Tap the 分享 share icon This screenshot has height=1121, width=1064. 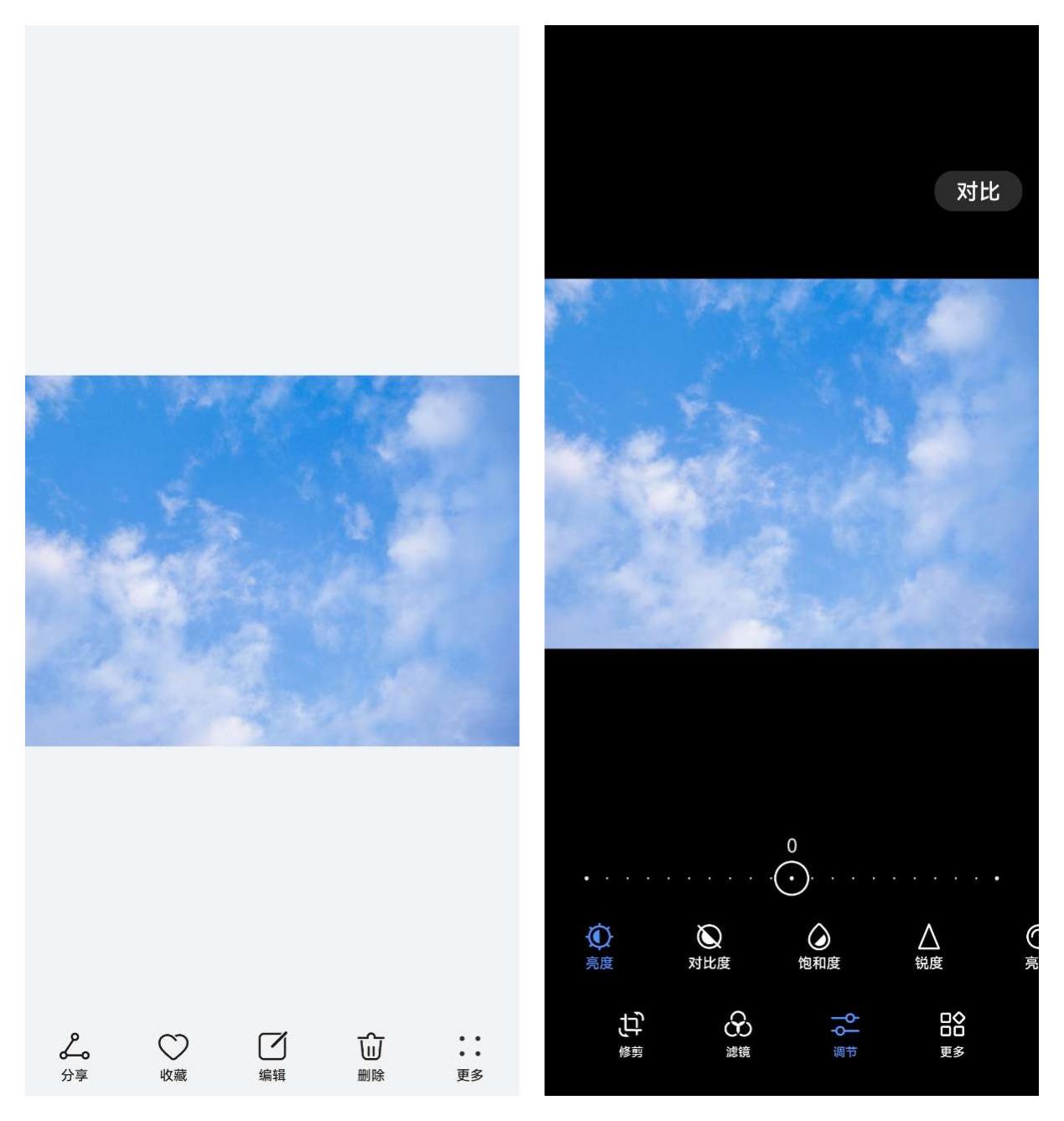tap(75, 1056)
